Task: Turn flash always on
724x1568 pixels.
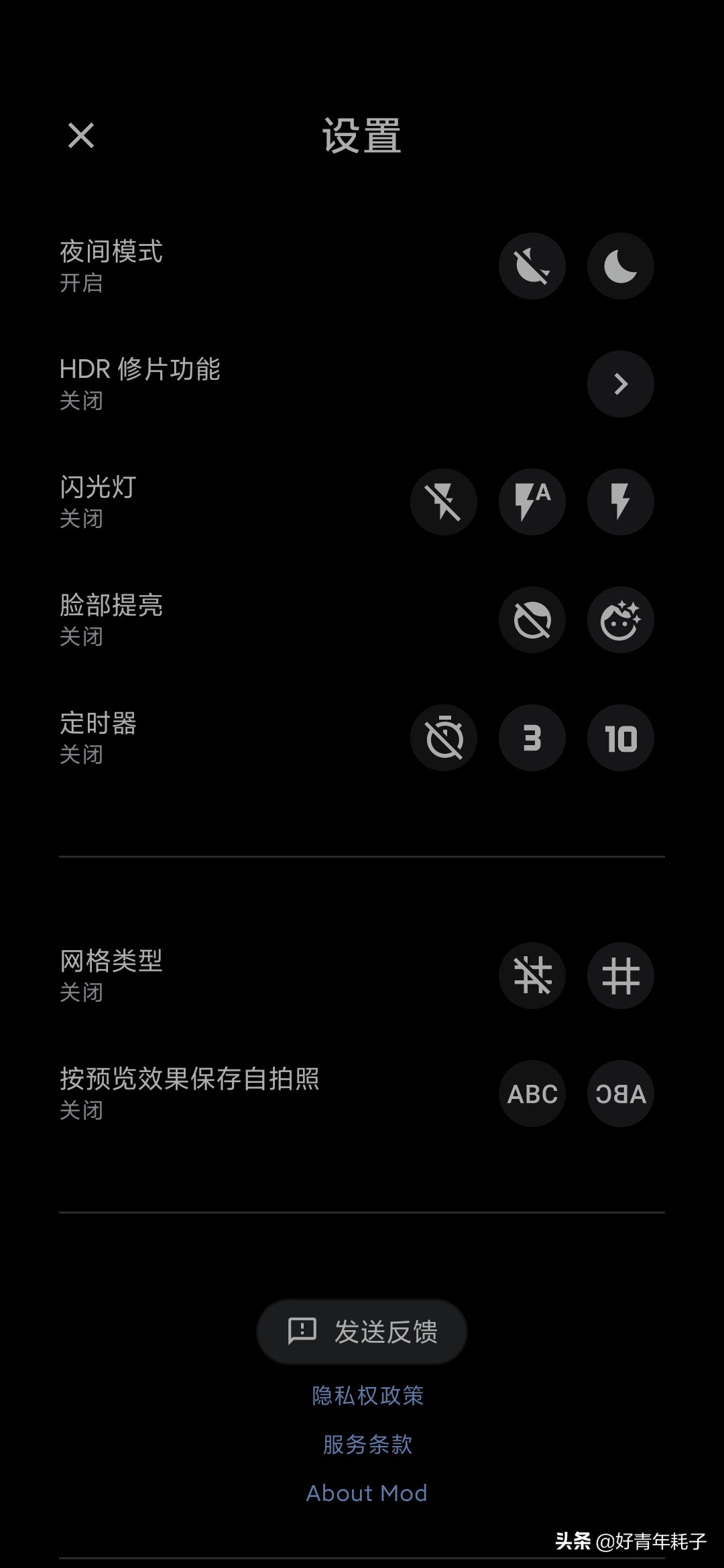Action: click(619, 503)
